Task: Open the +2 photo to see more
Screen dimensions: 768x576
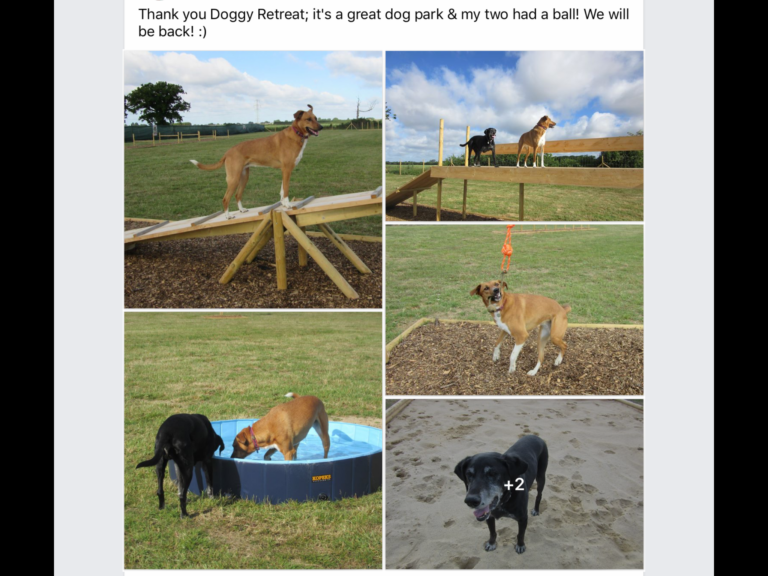Action: click(x=514, y=484)
